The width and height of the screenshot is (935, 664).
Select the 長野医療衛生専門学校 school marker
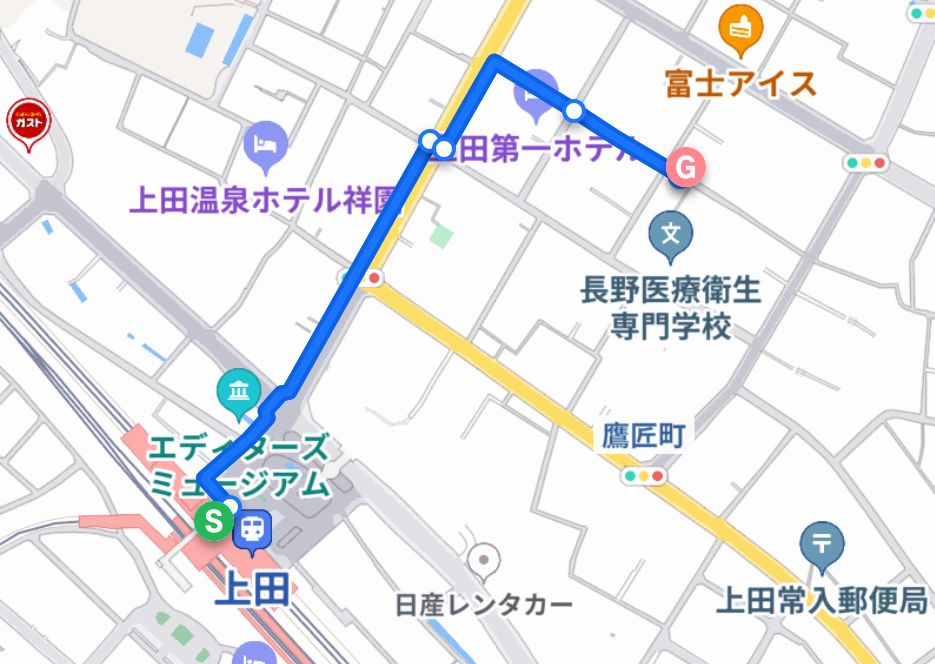[670, 234]
